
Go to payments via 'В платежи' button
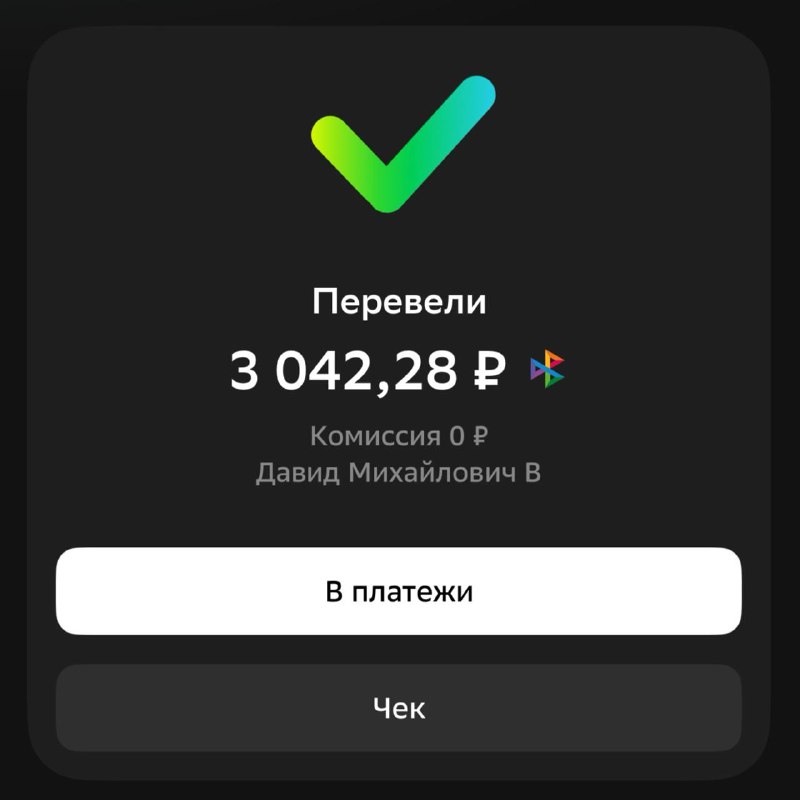(x=399, y=591)
